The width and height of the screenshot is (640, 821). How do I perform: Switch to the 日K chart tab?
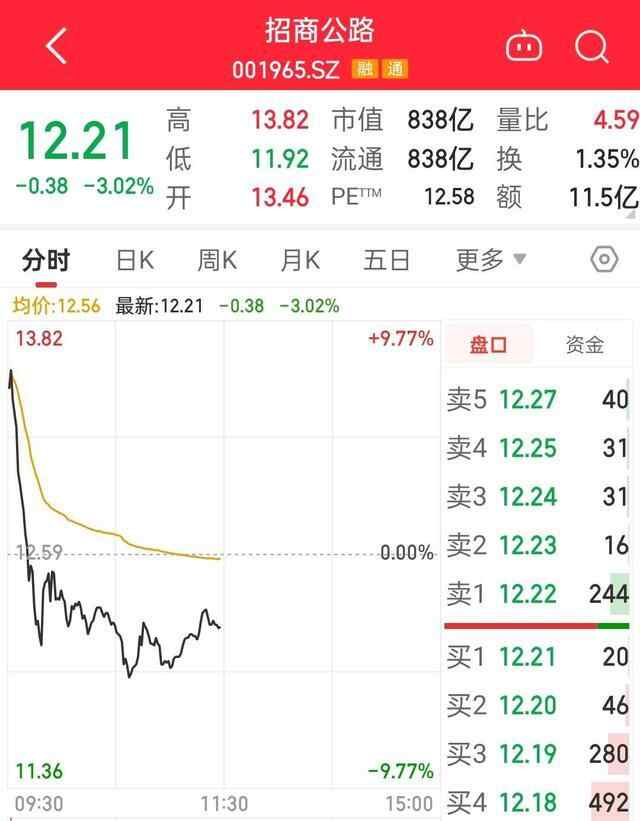(x=135, y=261)
